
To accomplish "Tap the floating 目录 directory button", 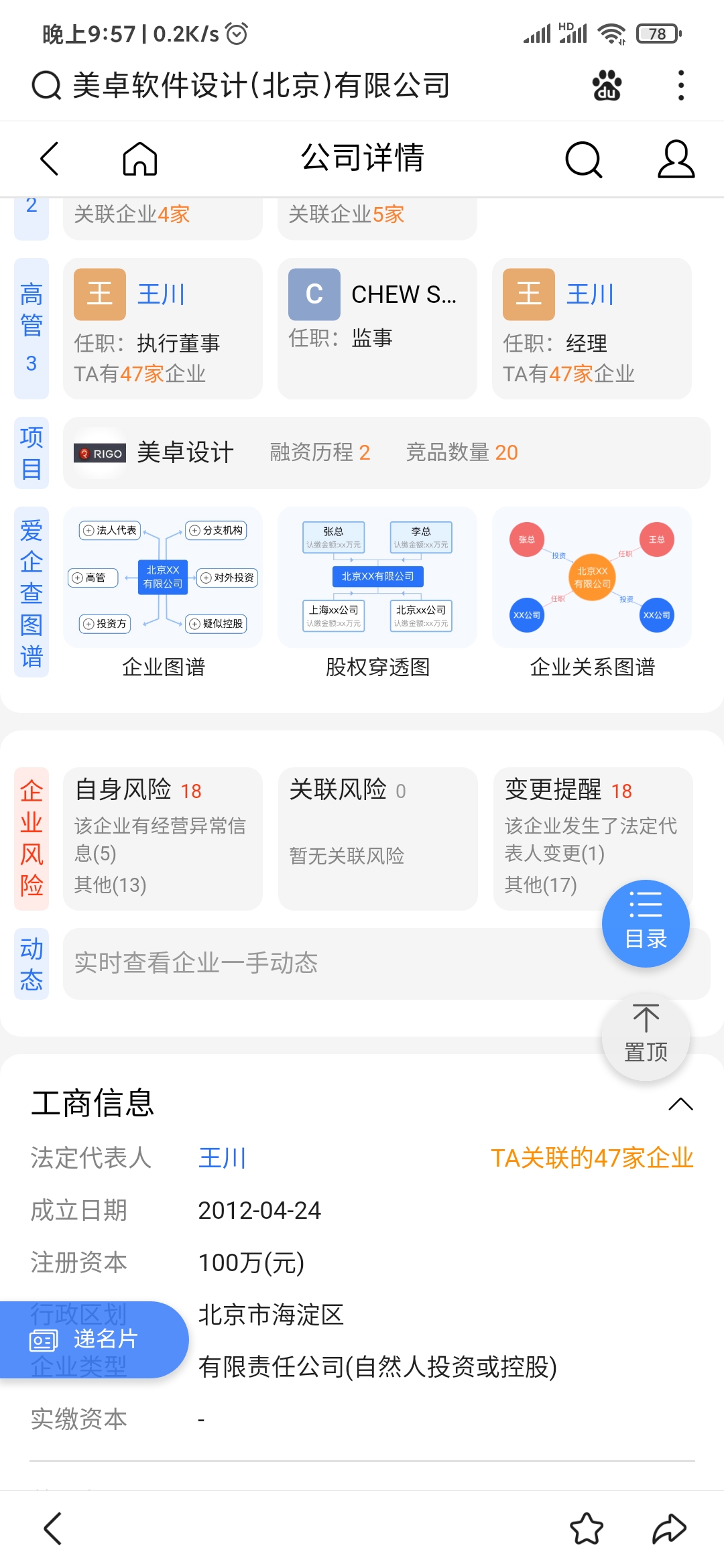I will coord(646,923).
